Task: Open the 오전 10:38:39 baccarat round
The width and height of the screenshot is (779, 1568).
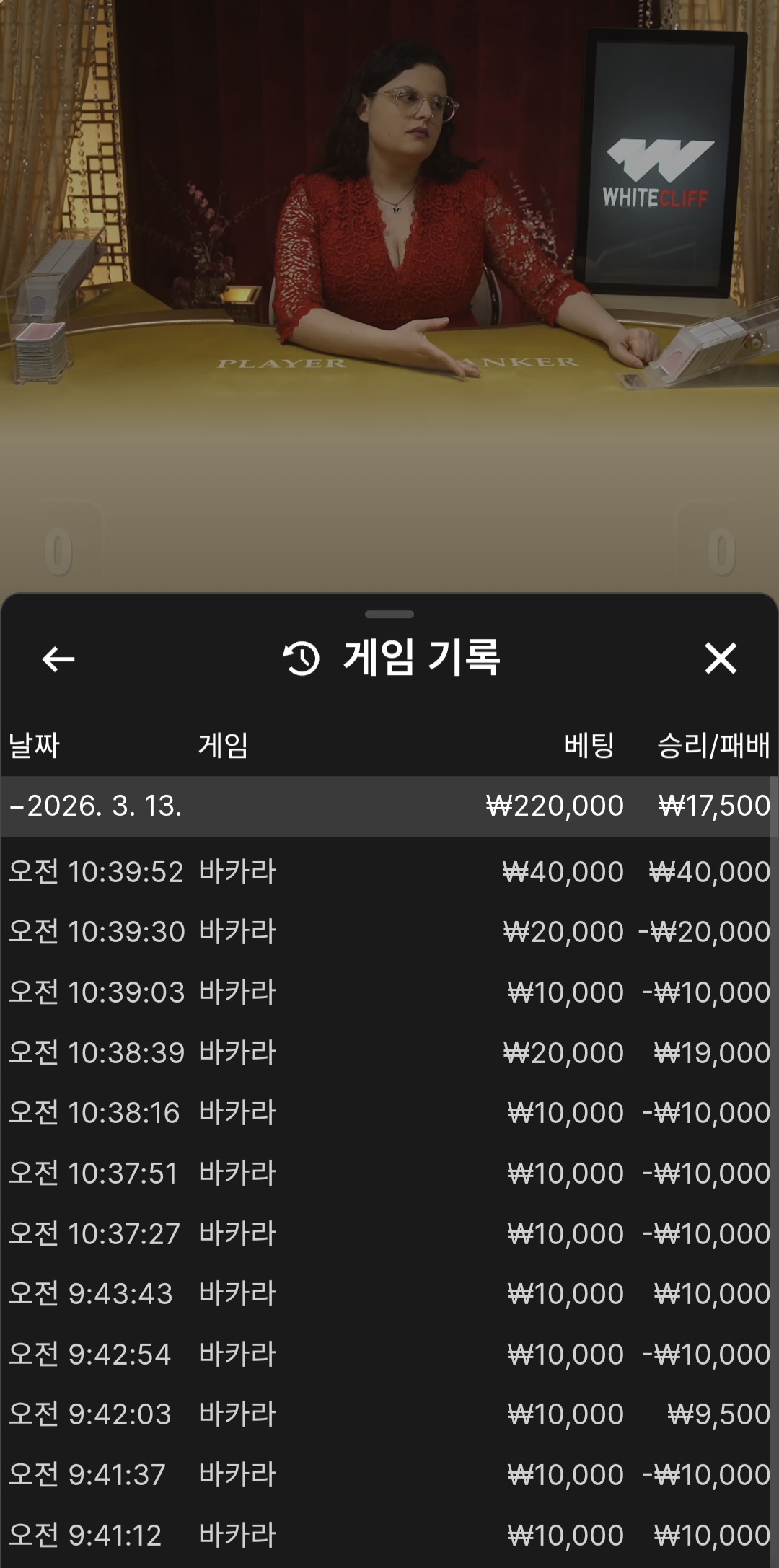Action: (x=389, y=1053)
